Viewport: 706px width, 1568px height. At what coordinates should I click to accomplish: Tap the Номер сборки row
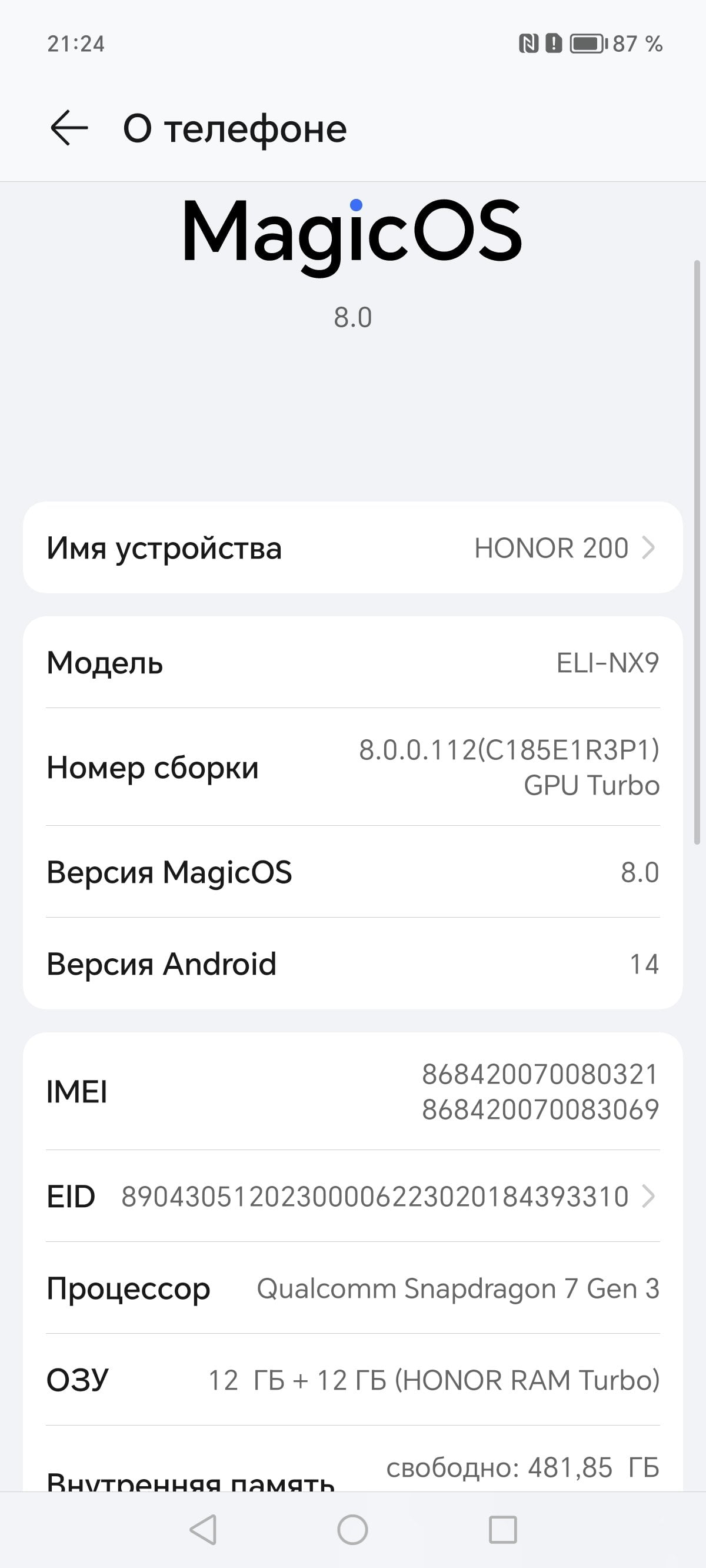(353, 767)
